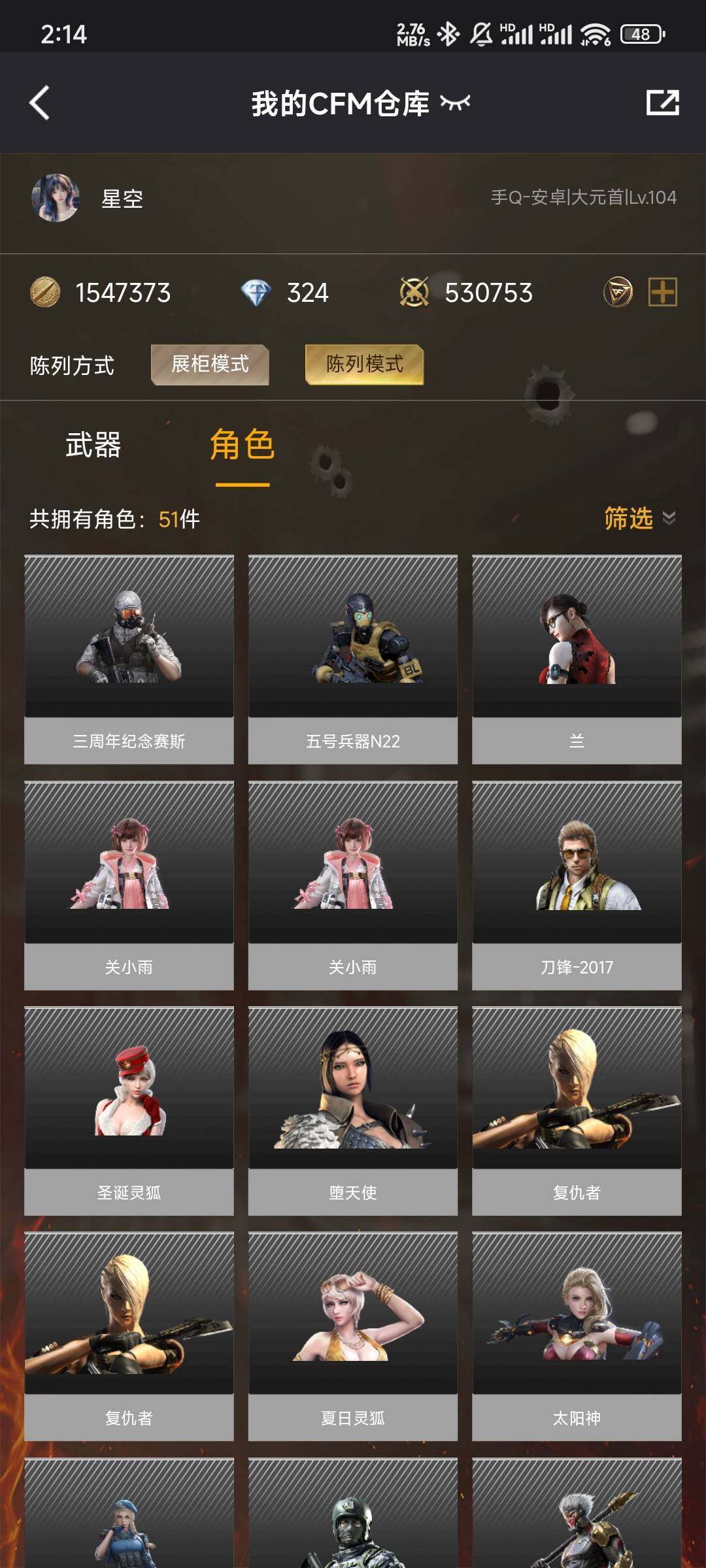Select the 展柜模式 display mode
This screenshot has height=1568, width=706.
tap(210, 365)
